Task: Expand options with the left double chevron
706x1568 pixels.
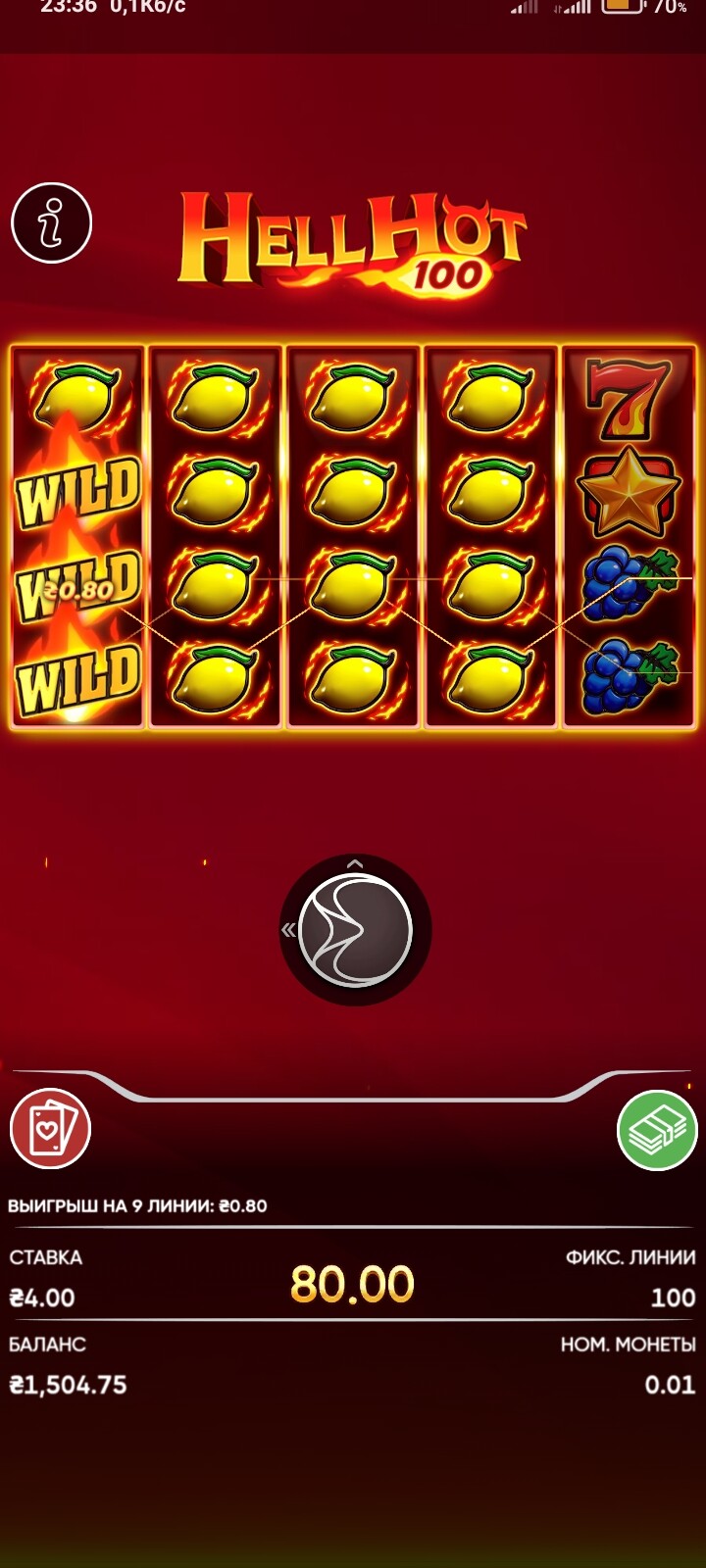Action: click(x=288, y=930)
